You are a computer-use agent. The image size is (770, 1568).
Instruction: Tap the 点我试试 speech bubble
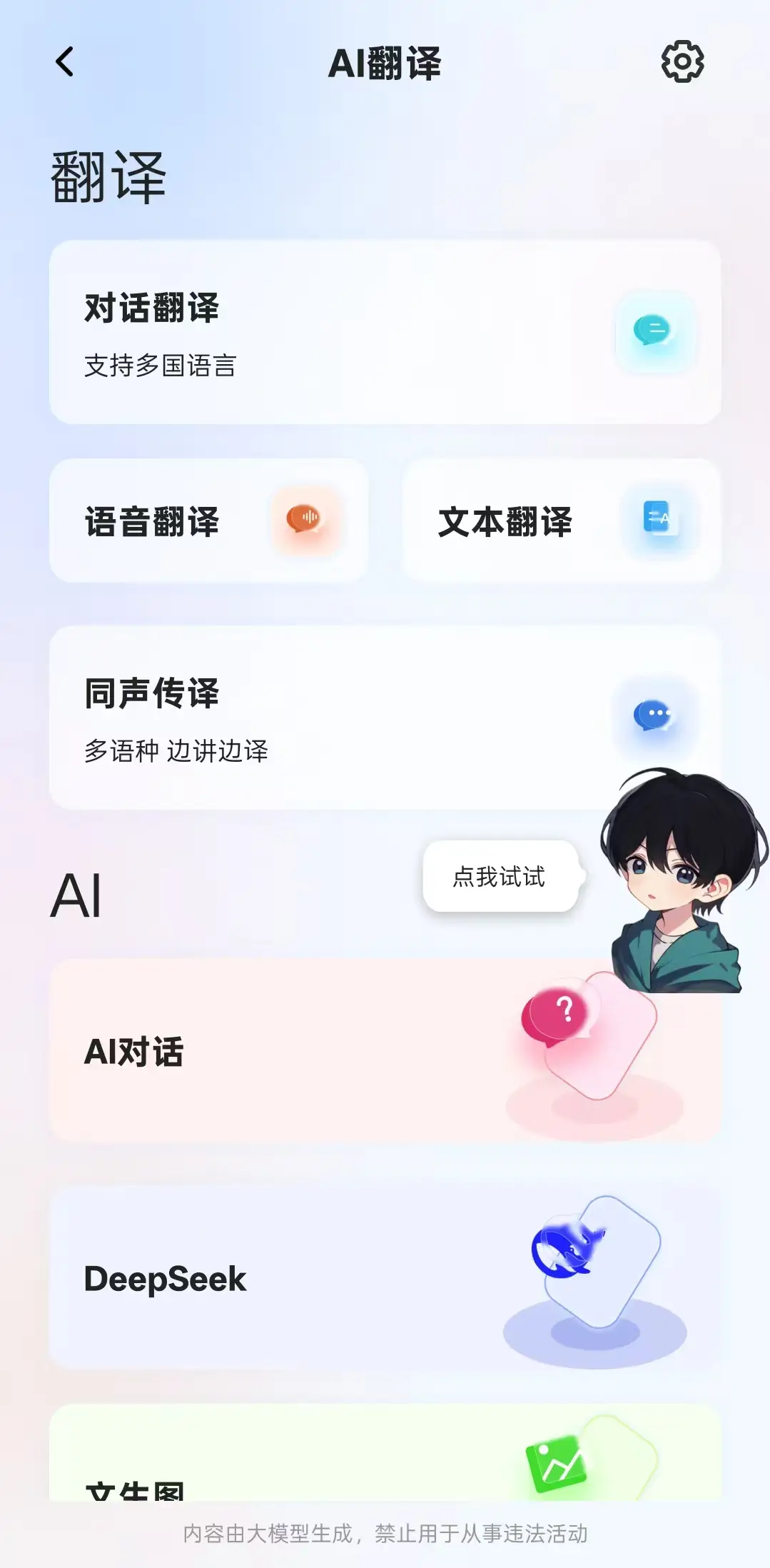coord(502,876)
